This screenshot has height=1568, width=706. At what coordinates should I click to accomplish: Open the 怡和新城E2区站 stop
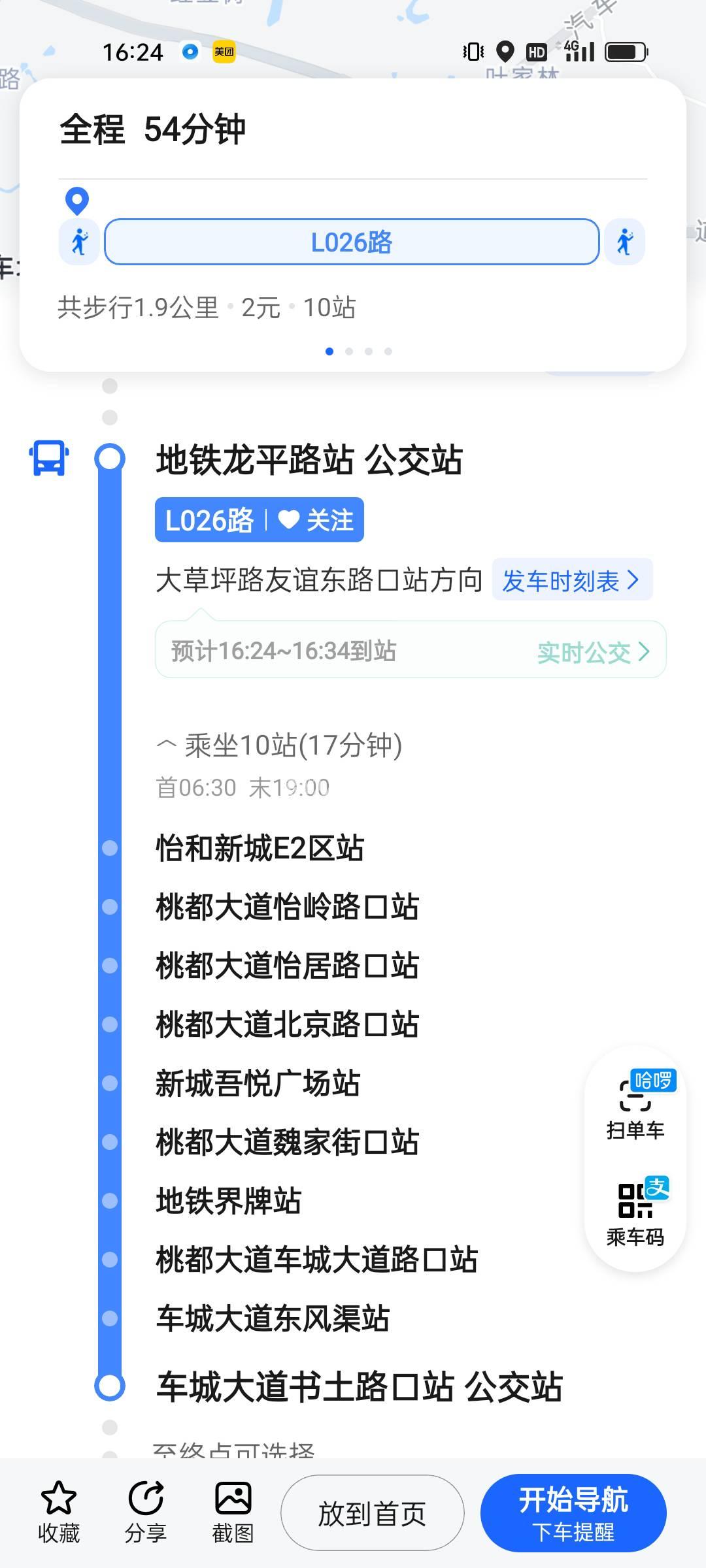click(x=260, y=848)
